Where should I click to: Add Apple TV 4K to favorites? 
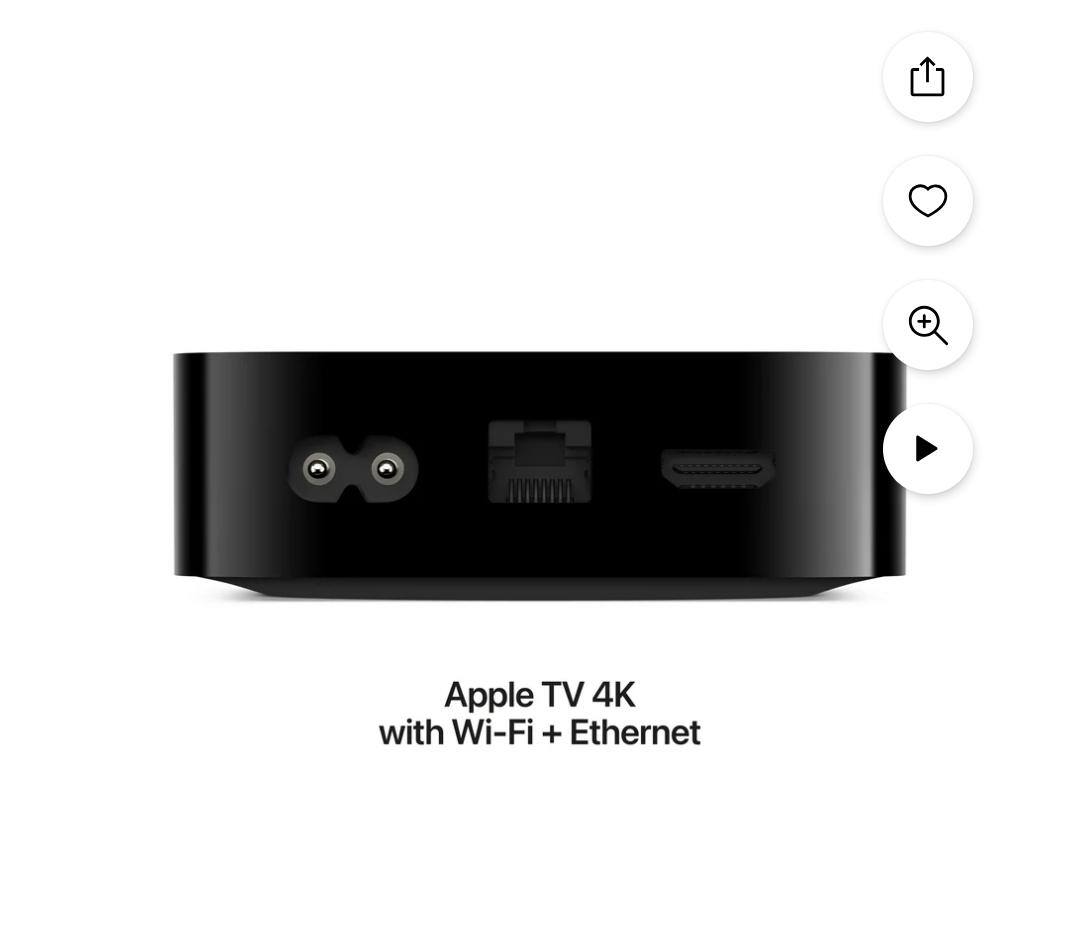pyautogui.click(x=927, y=201)
